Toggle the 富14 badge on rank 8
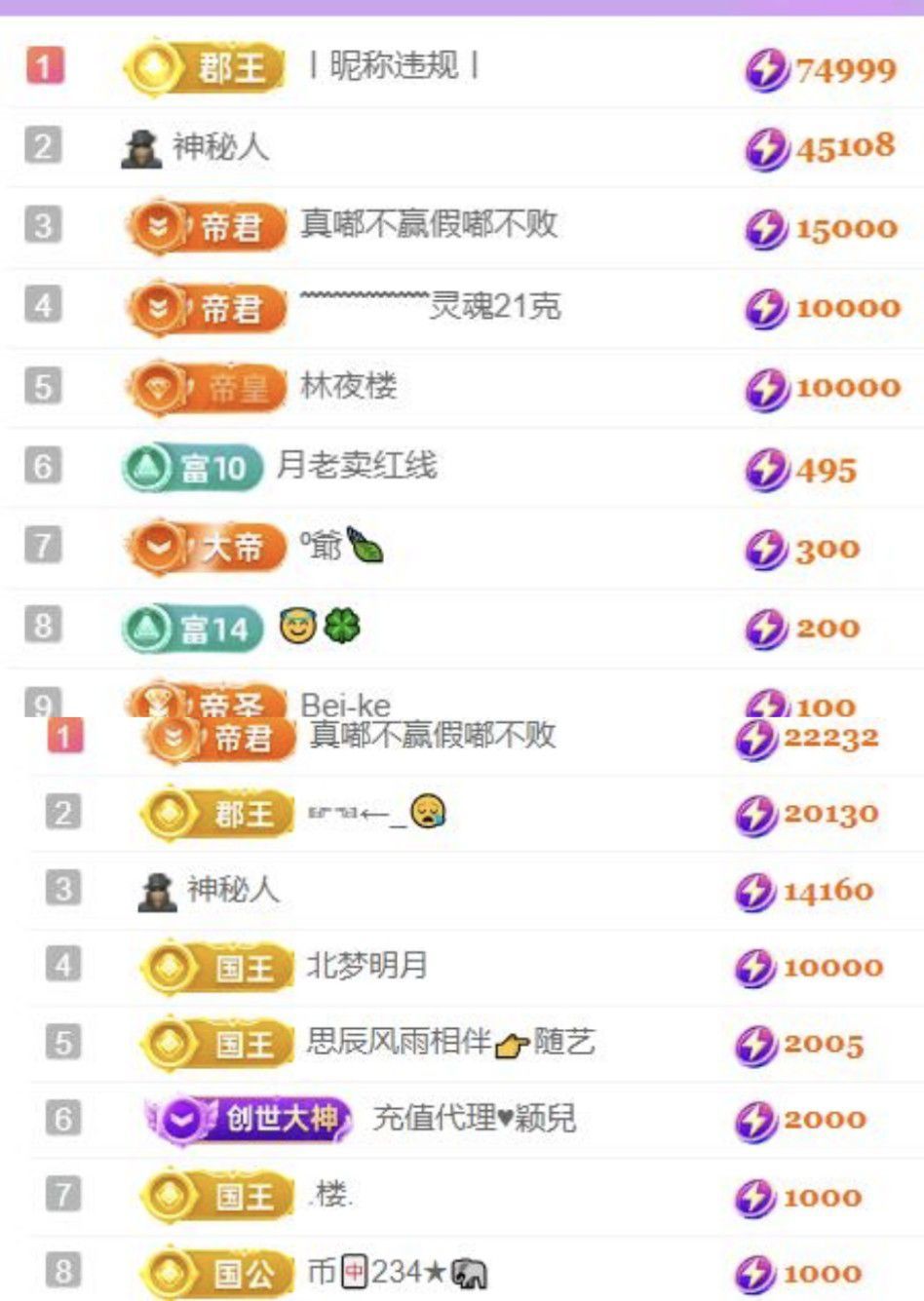924x1301 pixels. point(191,628)
